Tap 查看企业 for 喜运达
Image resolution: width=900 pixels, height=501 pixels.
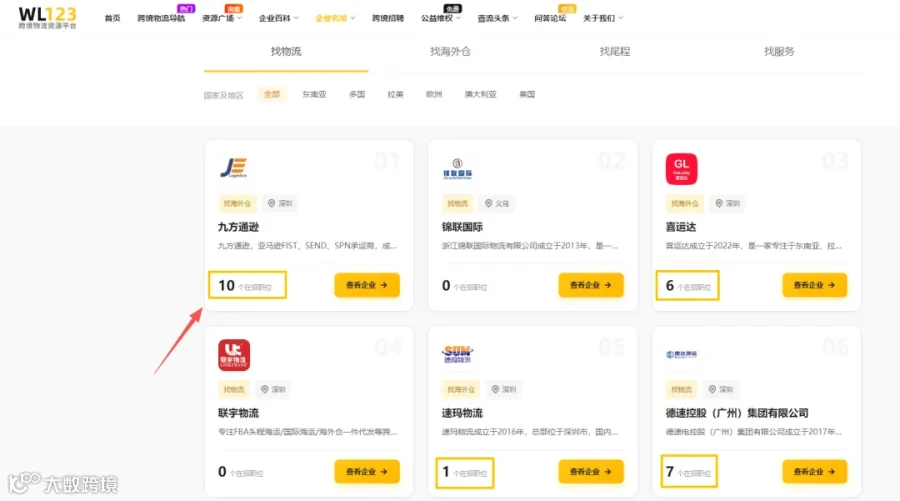tap(814, 285)
